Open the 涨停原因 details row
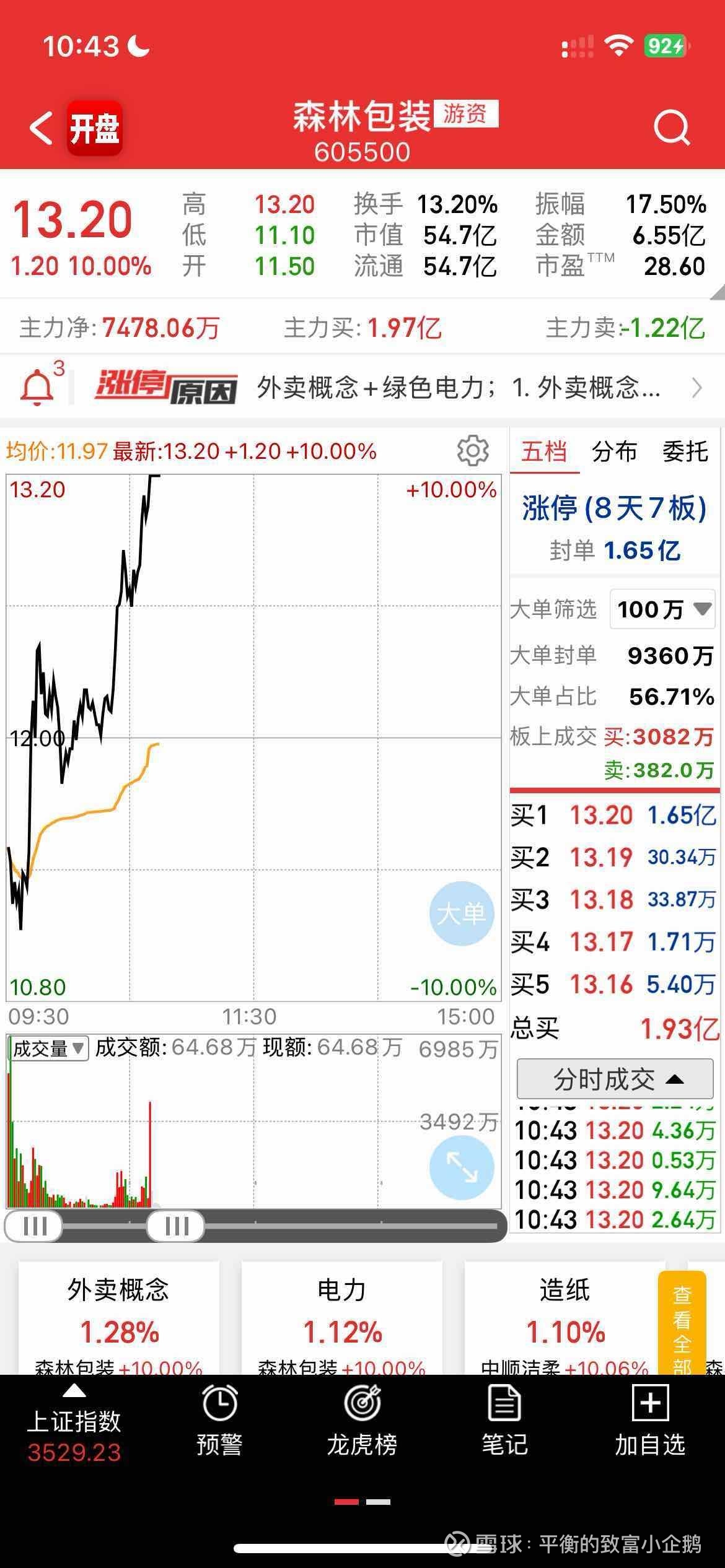725x1568 pixels. pyautogui.click(x=397, y=388)
